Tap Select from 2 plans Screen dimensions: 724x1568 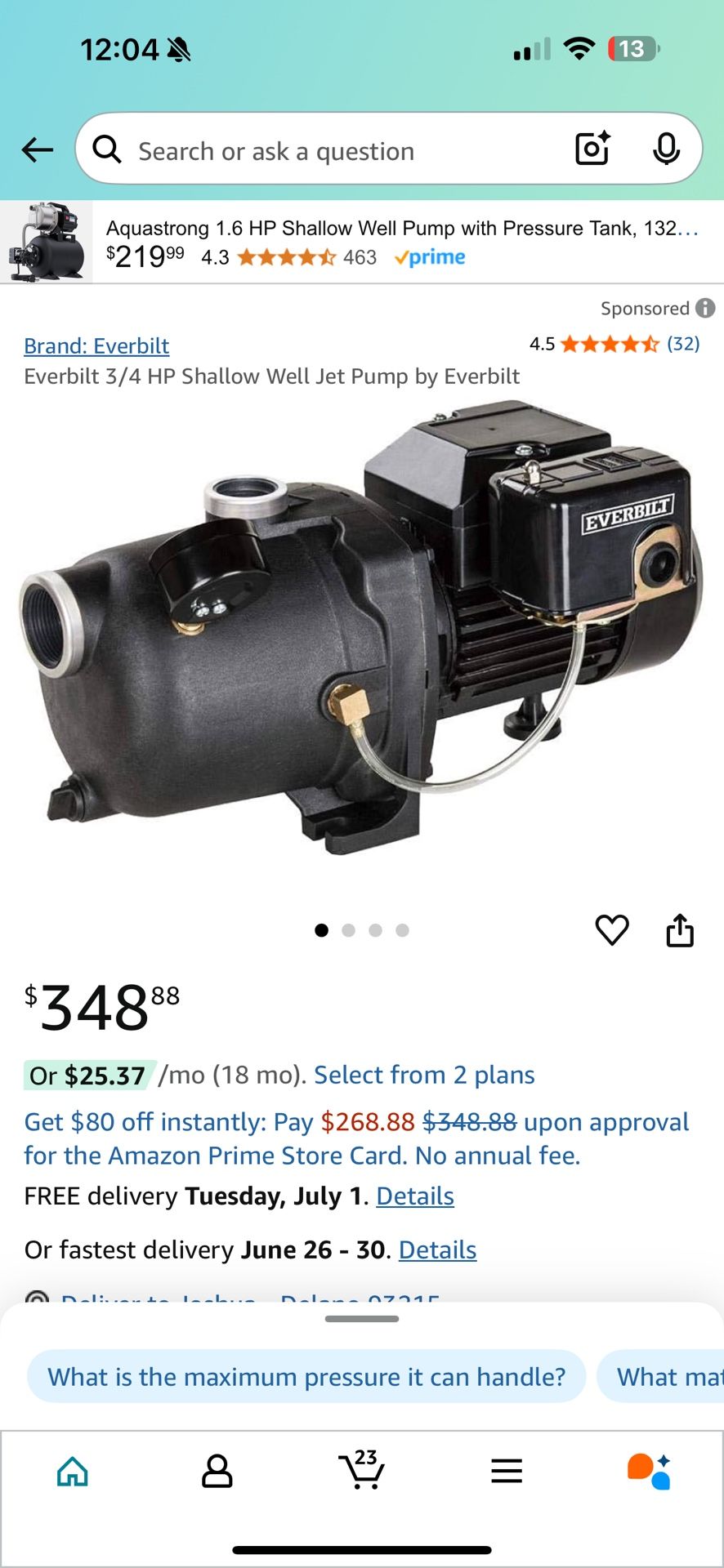(424, 1075)
